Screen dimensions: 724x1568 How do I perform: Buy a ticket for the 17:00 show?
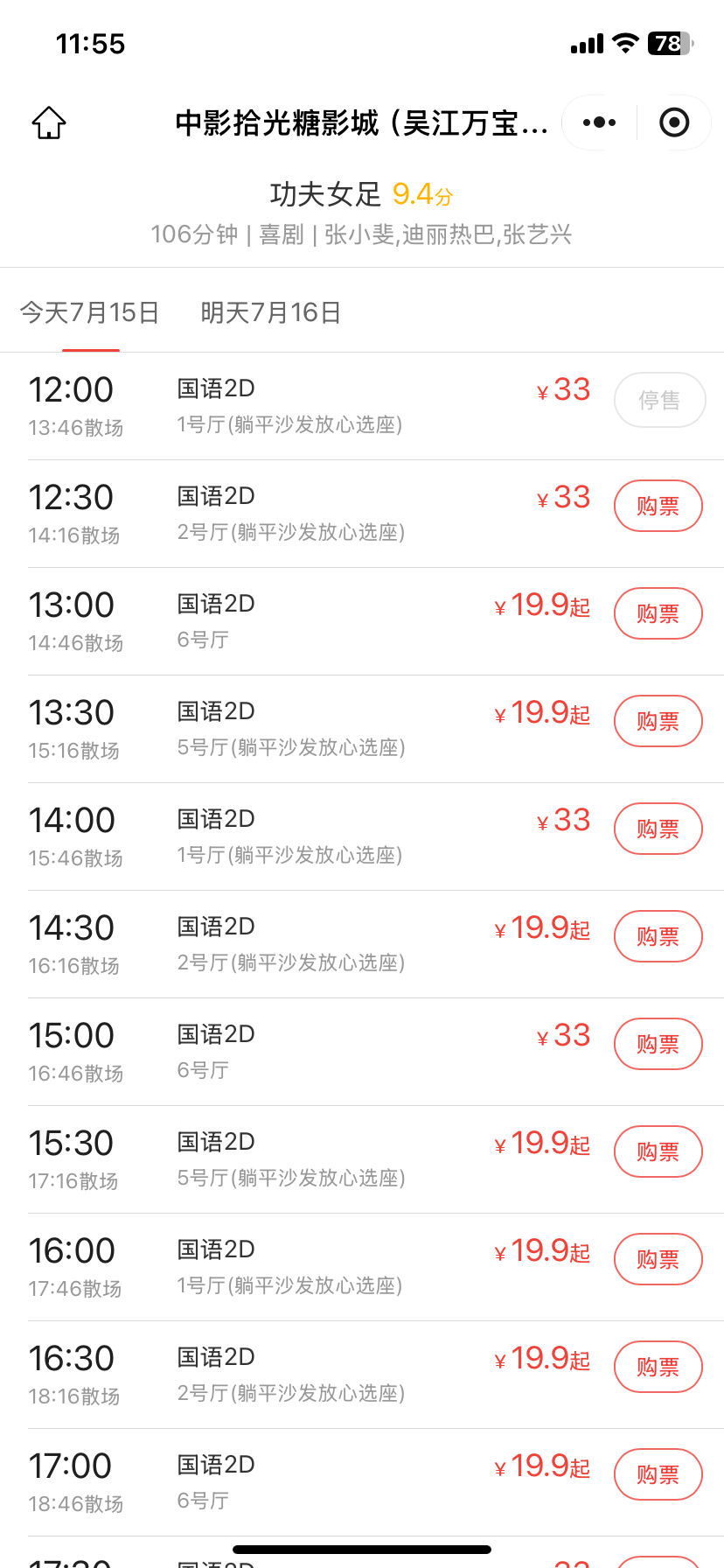pos(658,1474)
